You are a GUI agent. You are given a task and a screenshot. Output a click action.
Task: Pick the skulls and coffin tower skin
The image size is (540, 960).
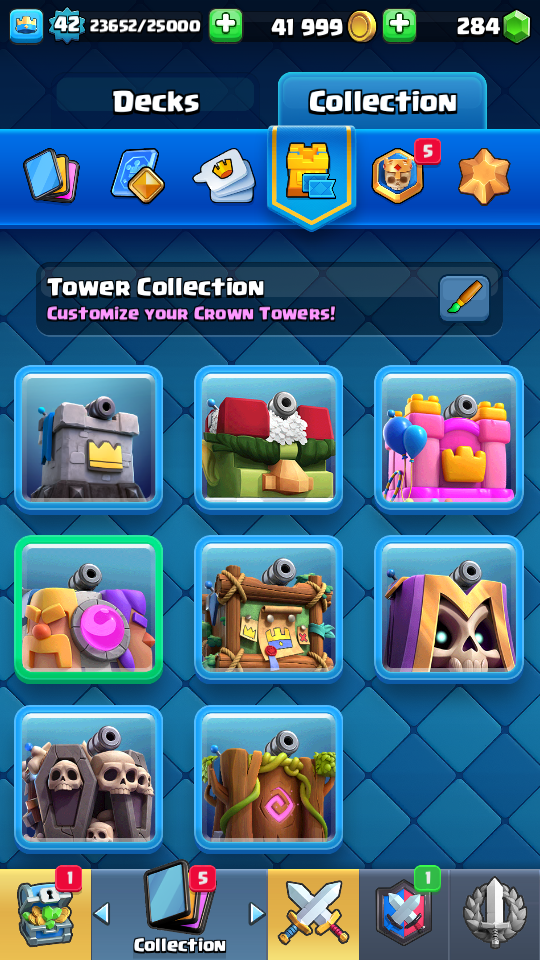click(x=89, y=779)
